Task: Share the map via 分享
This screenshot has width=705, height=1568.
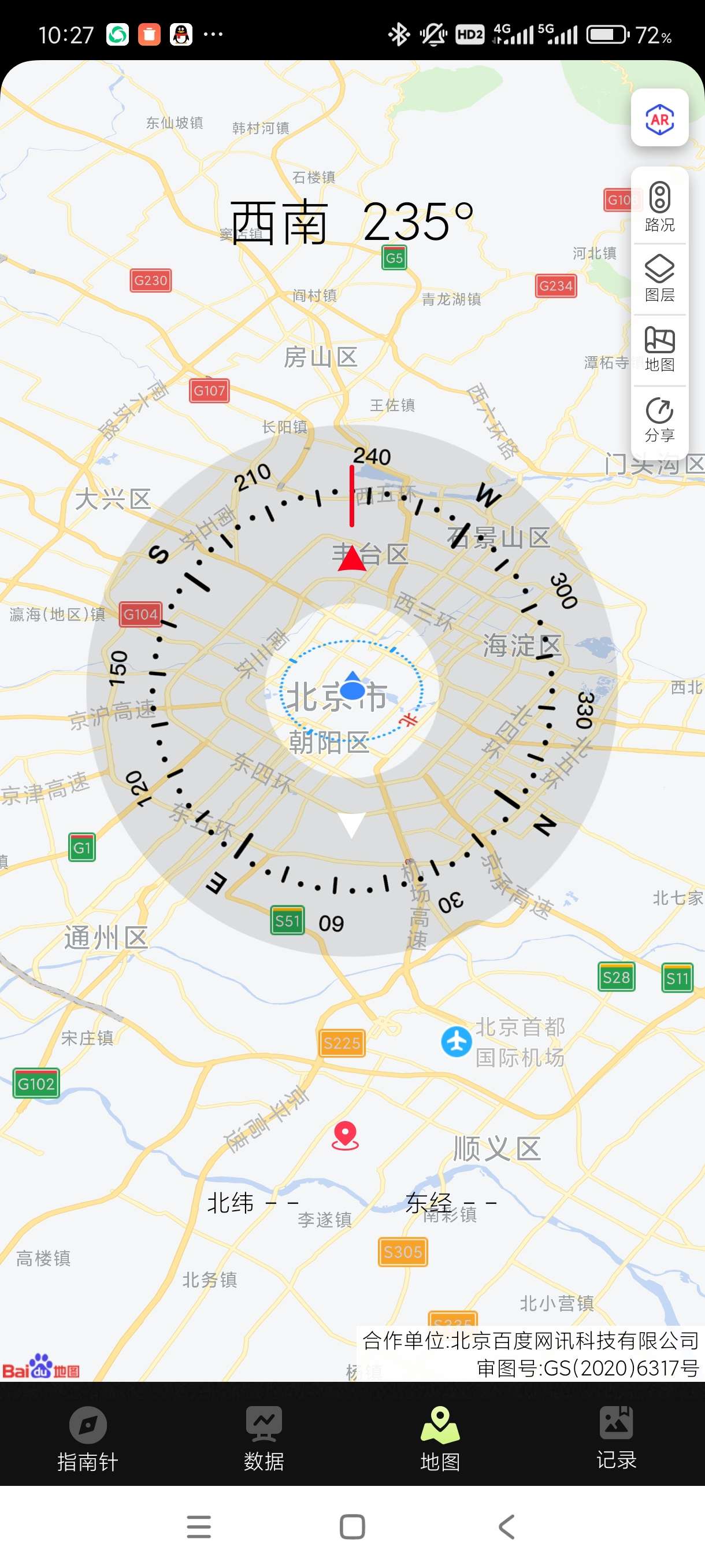Action: click(x=659, y=419)
